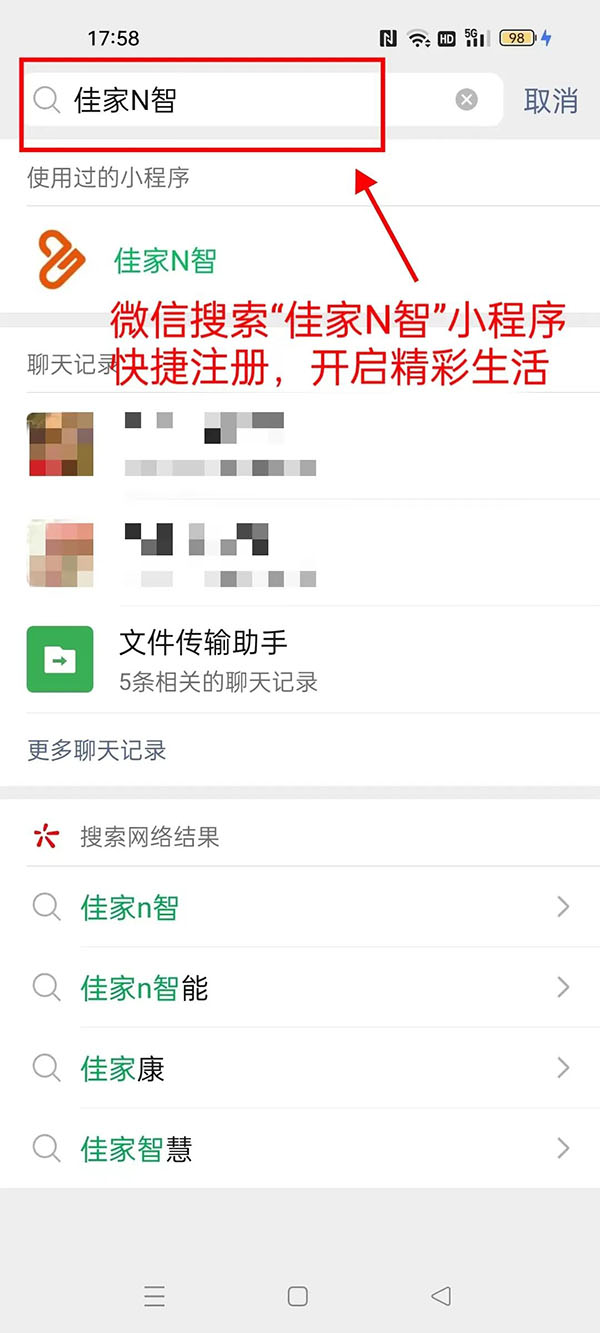Image resolution: width=600 pixels, height=1333 pixels.
Task: Go back using the system back button
Action: [440, 1296]
